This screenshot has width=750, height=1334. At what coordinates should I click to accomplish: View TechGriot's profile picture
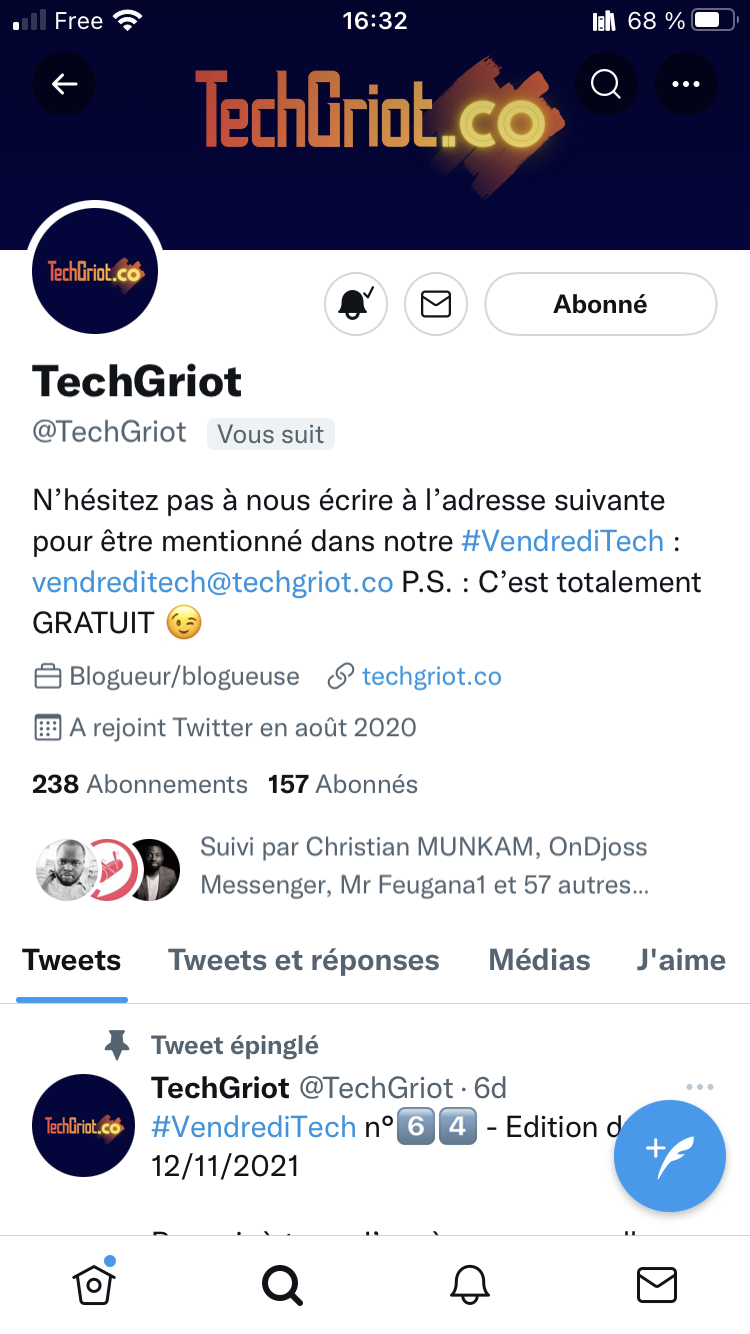click(x=96, y=271)
